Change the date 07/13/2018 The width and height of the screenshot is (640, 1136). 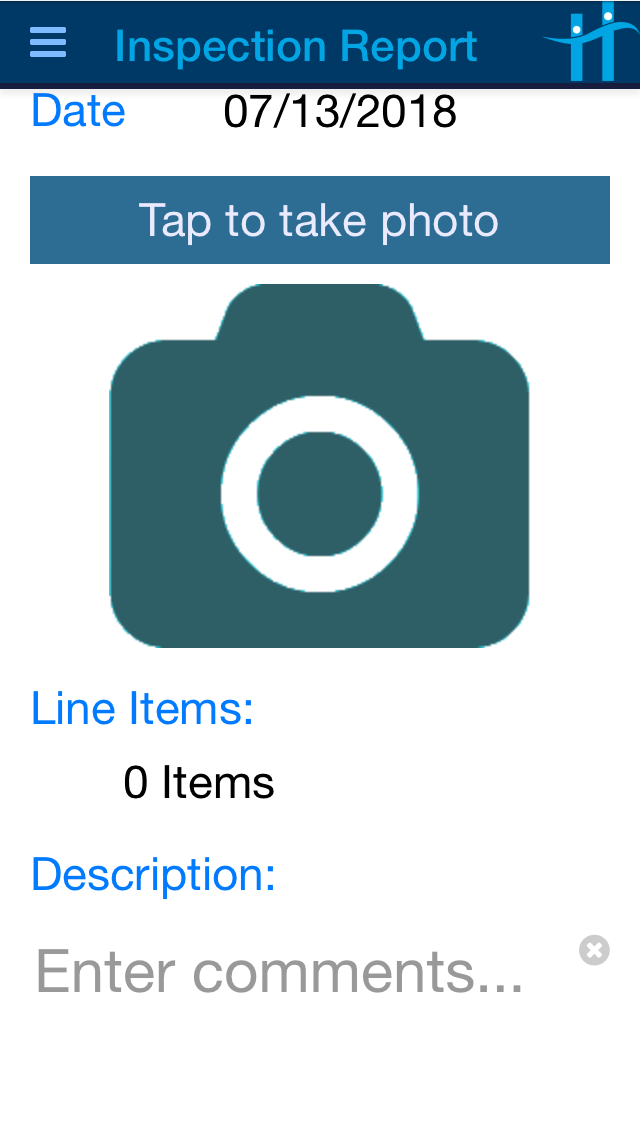(x=339, y=112)
